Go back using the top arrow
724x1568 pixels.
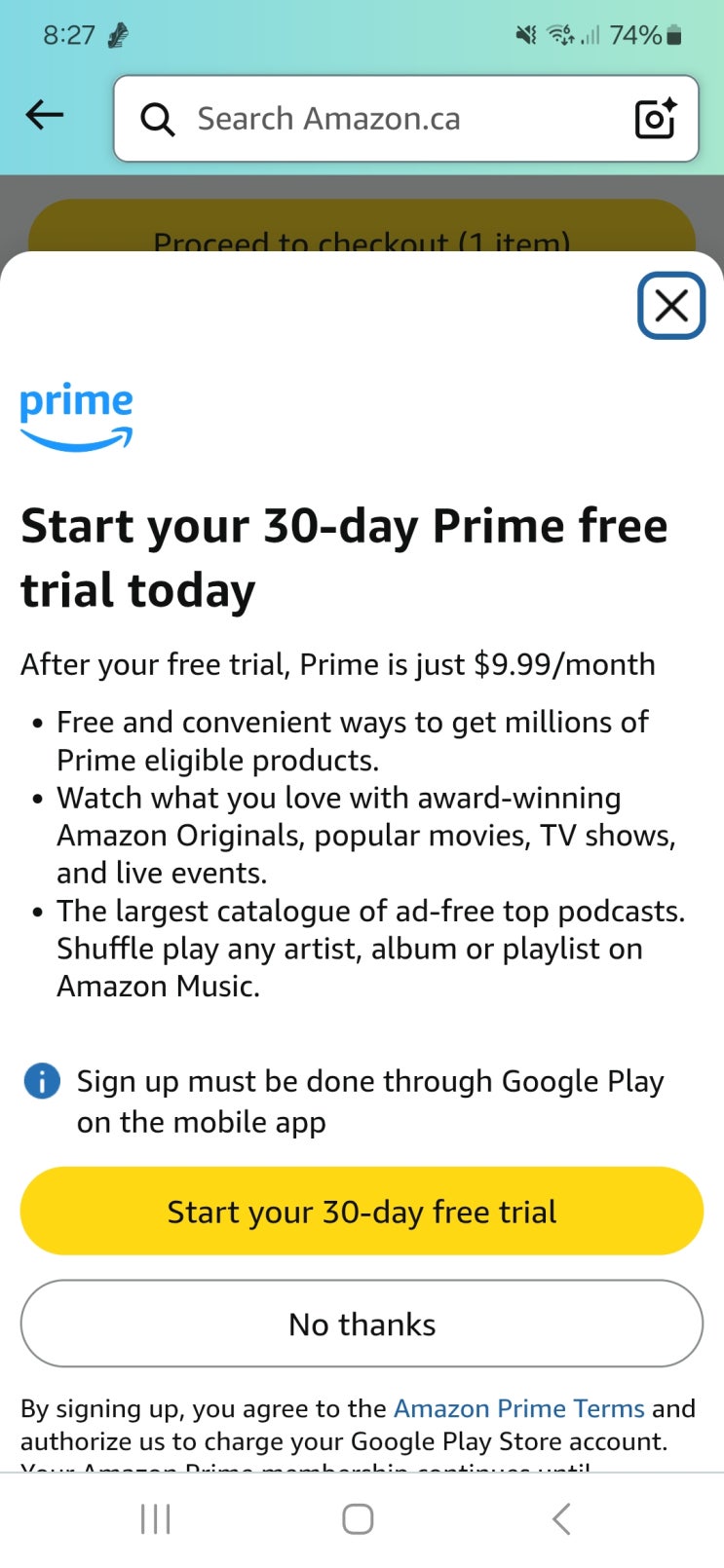pyautogui.click(x=45, y=116)
